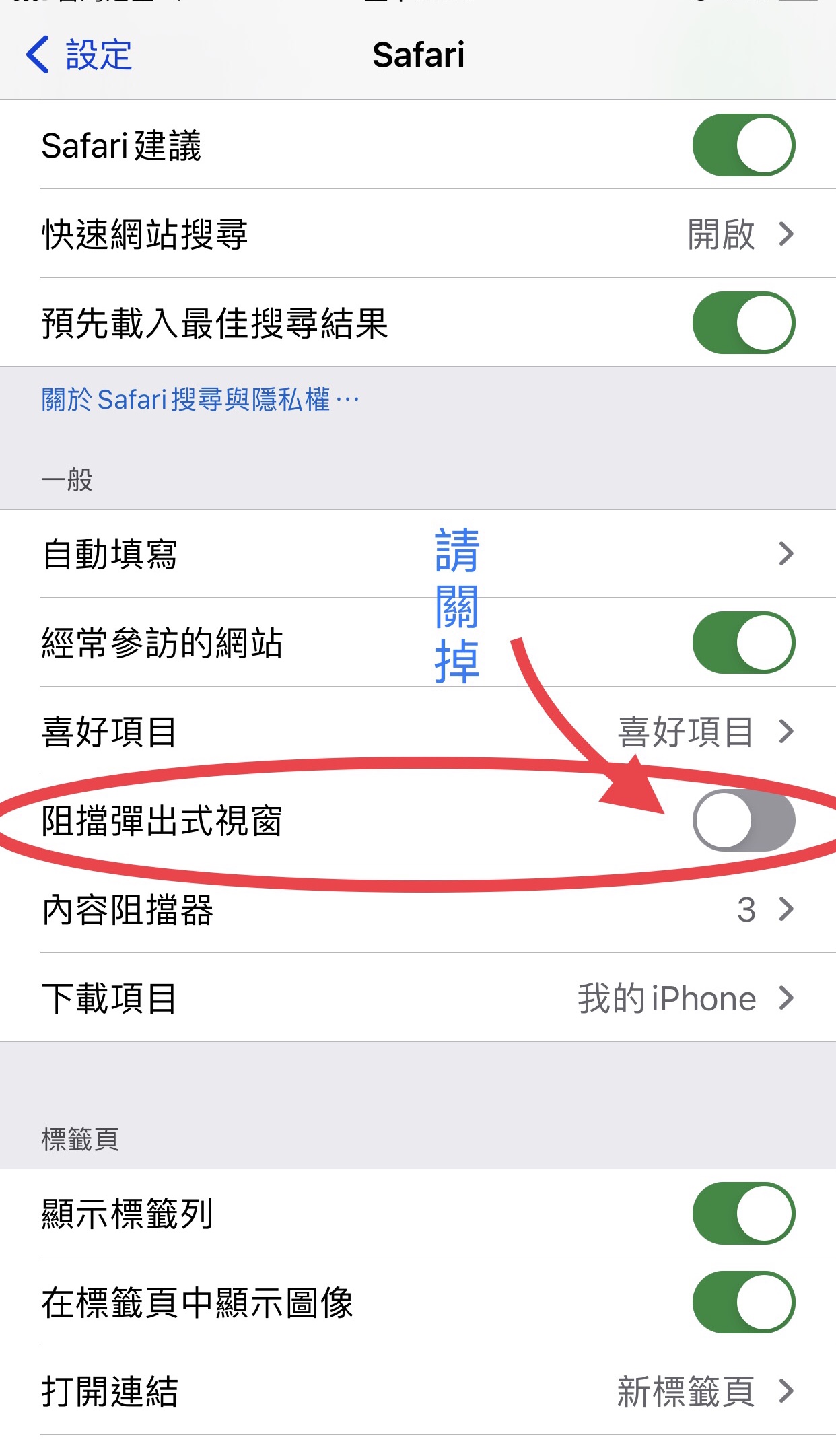Screen dimensions: 836x1456
Task: Turn off 顯示標籤列
Action: pos(744,1214)
